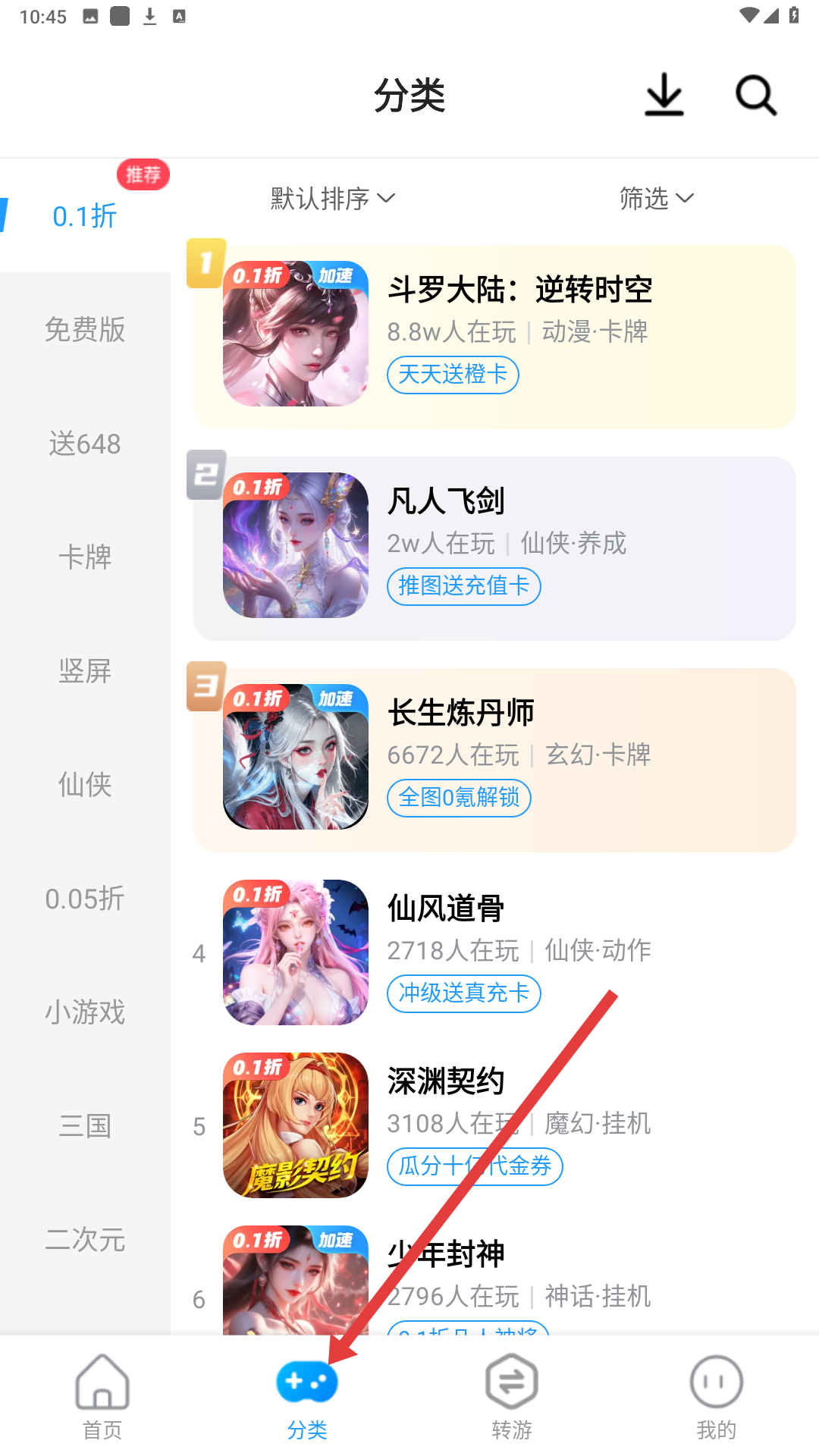
Task: Expand the 筛选 filter dropdown
Action: [656, 199]
